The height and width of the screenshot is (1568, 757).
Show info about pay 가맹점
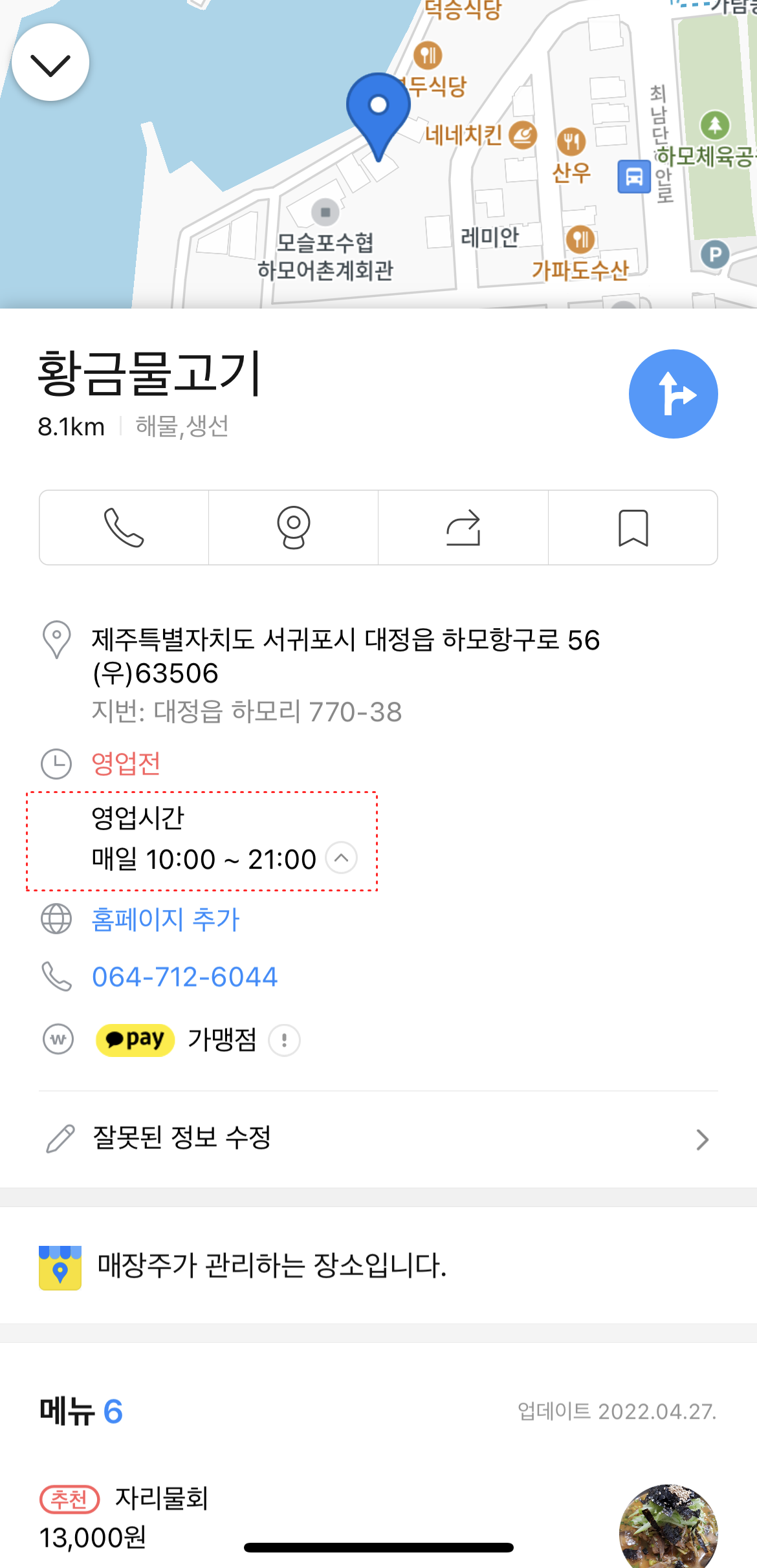284,1040
